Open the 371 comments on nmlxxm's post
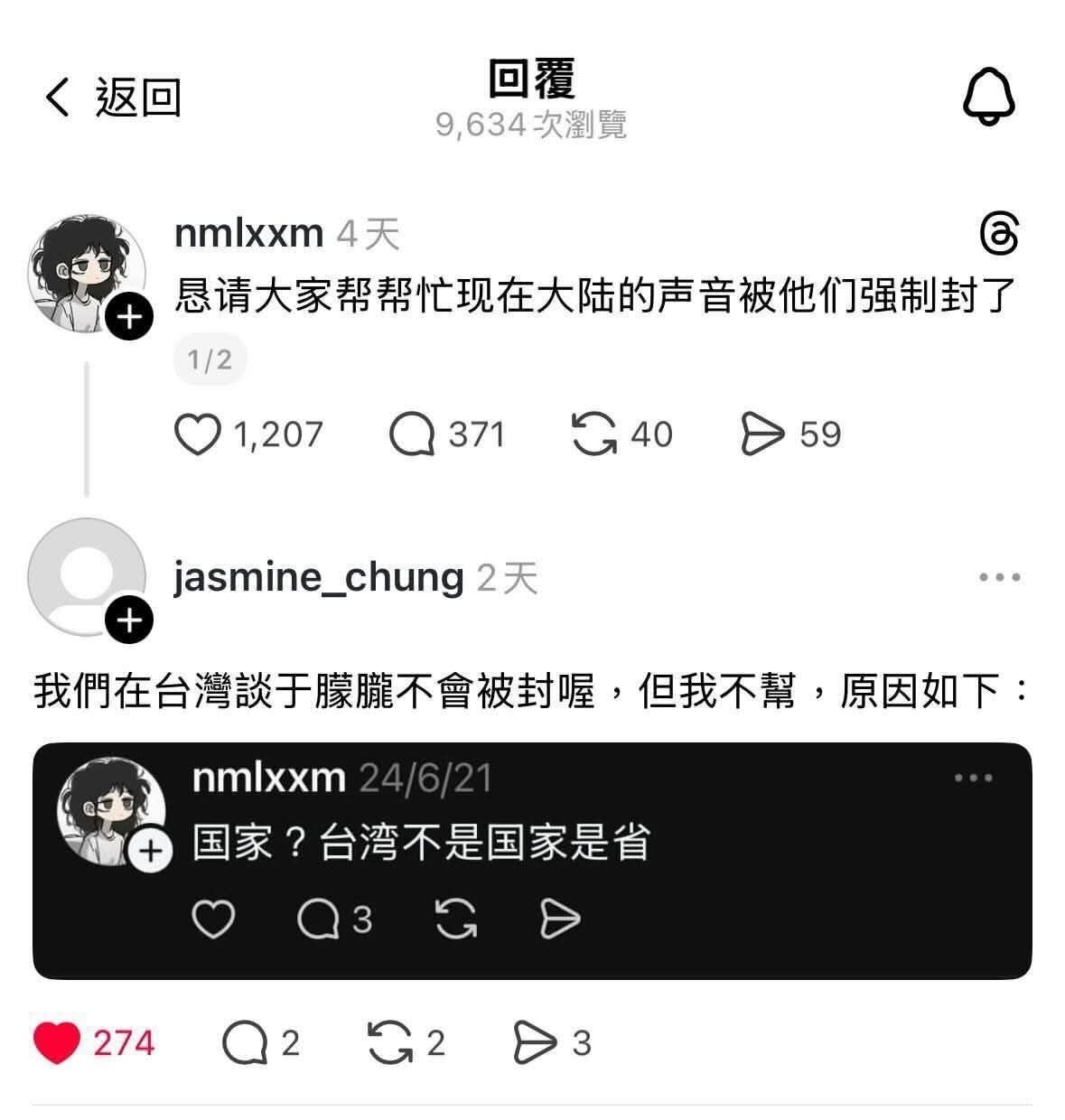The width and height of the screenshot is (1065, 1120). coord(412,434)
